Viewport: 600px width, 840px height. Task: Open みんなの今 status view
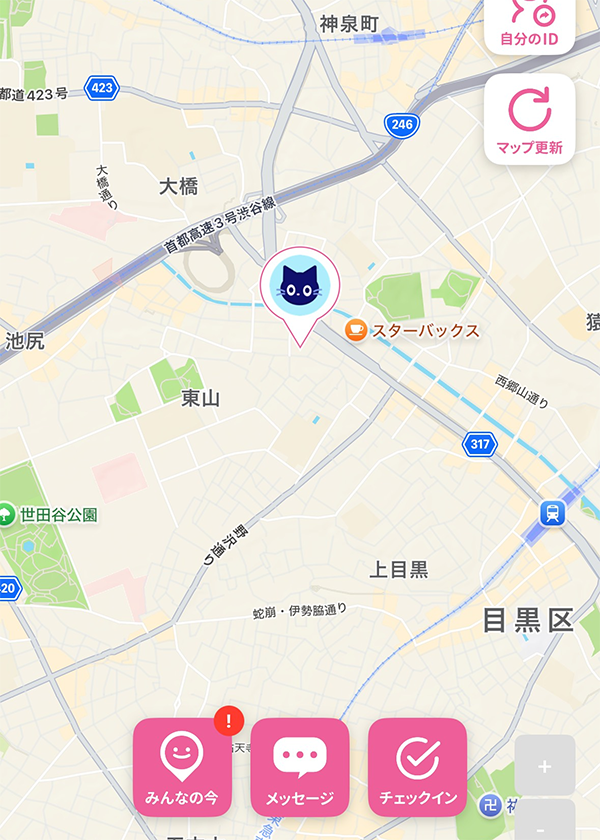point(182,767)
